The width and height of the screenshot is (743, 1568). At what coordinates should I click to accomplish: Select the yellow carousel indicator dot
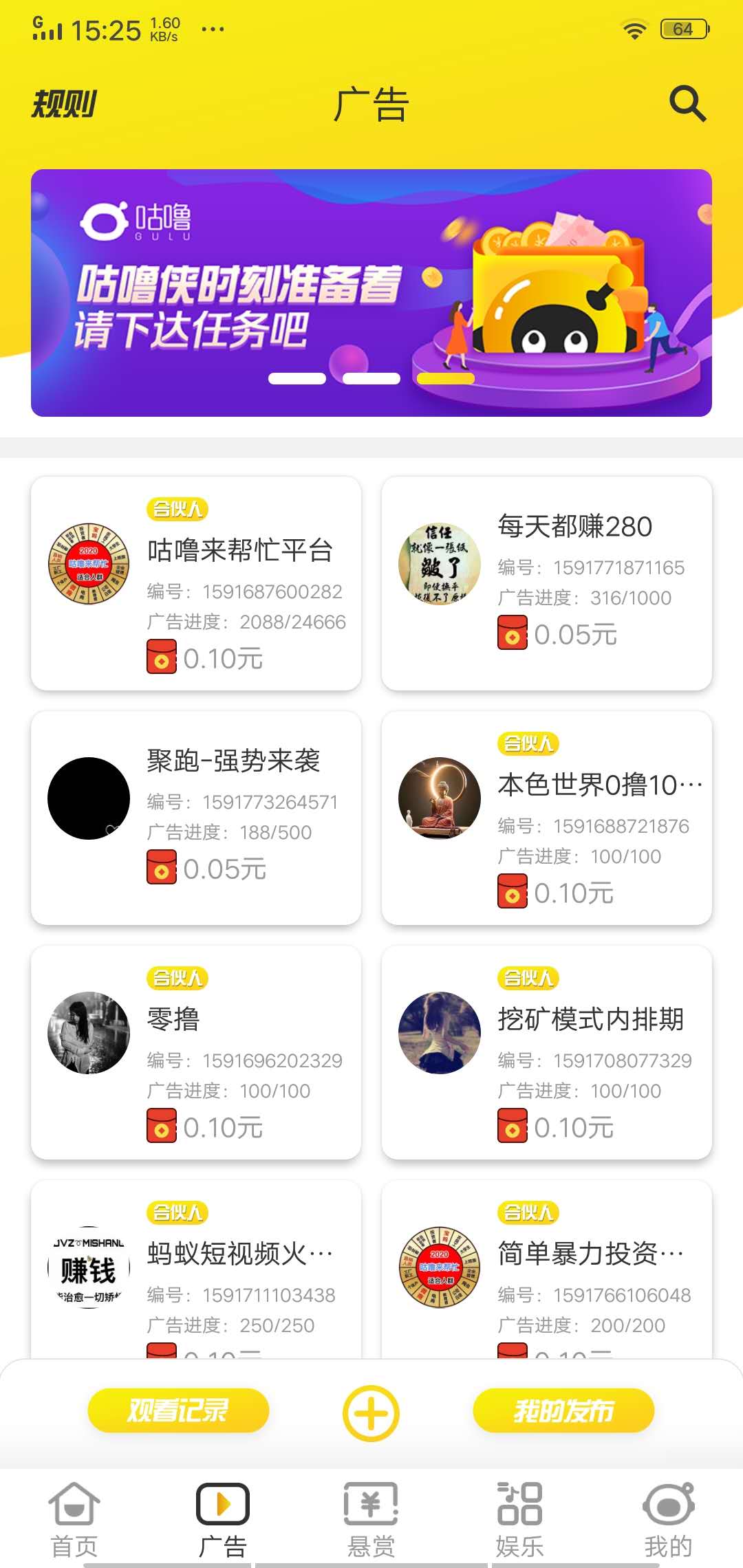(x=447, y=378)
